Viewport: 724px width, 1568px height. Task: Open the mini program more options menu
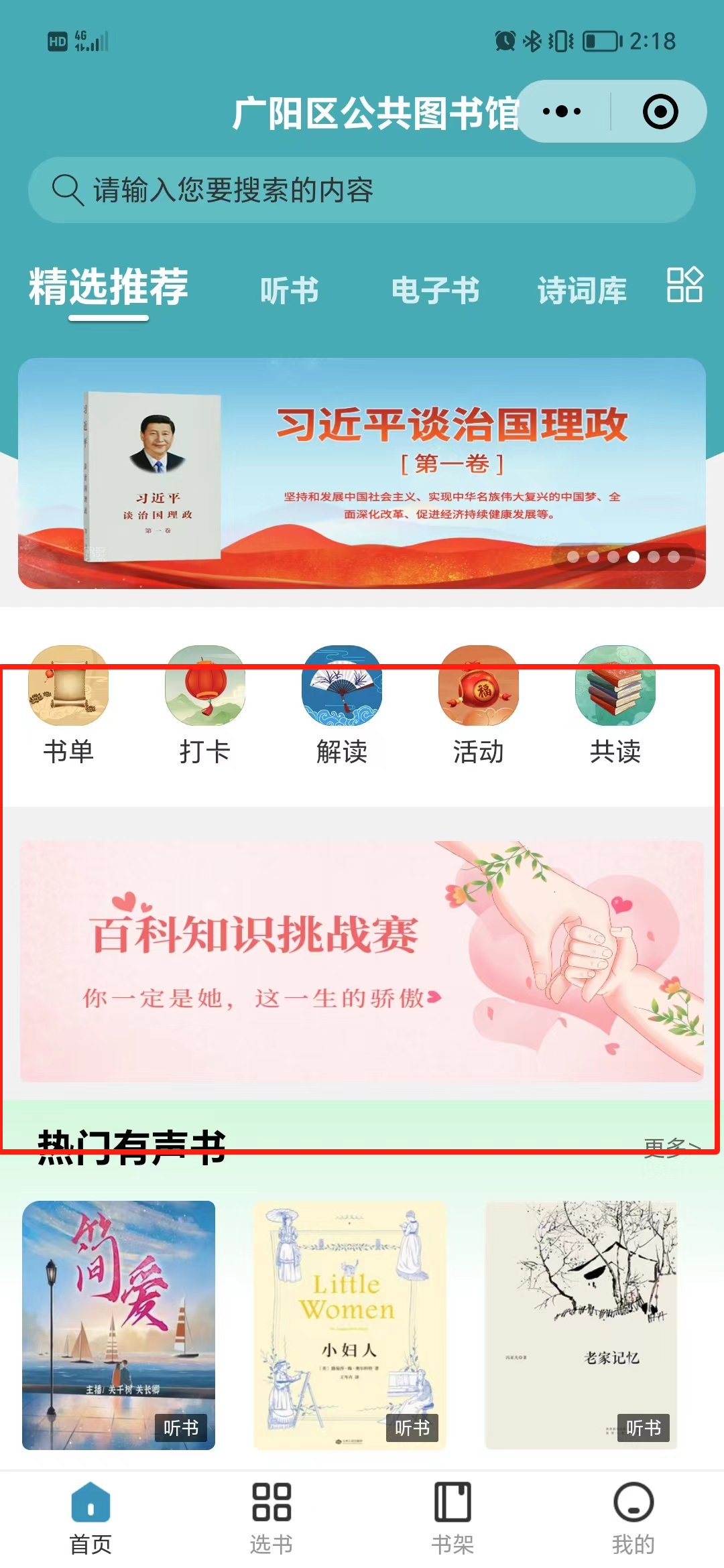tap(562, 111)
